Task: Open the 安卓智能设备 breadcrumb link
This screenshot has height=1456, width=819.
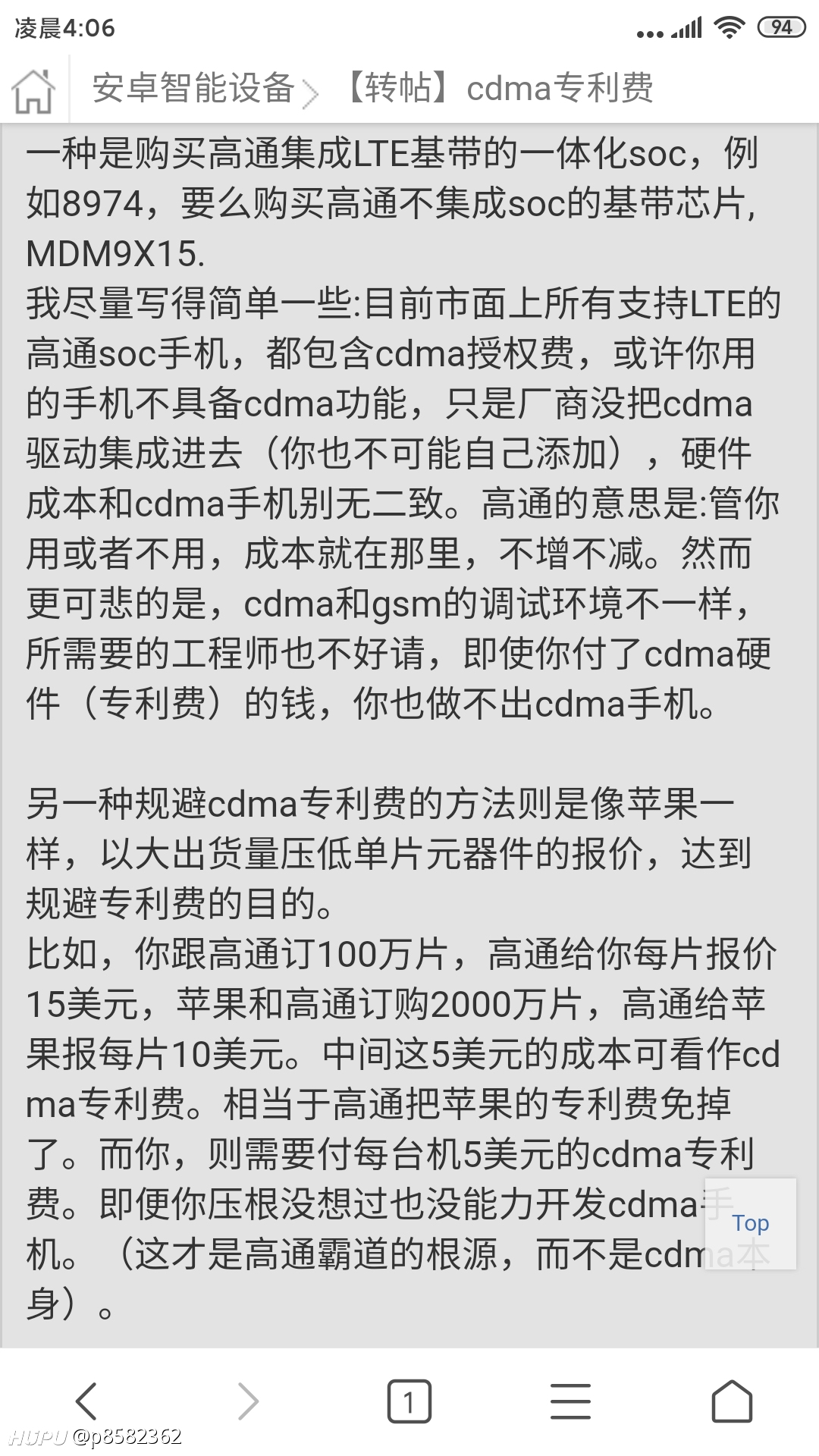Action: pos(193,88)
